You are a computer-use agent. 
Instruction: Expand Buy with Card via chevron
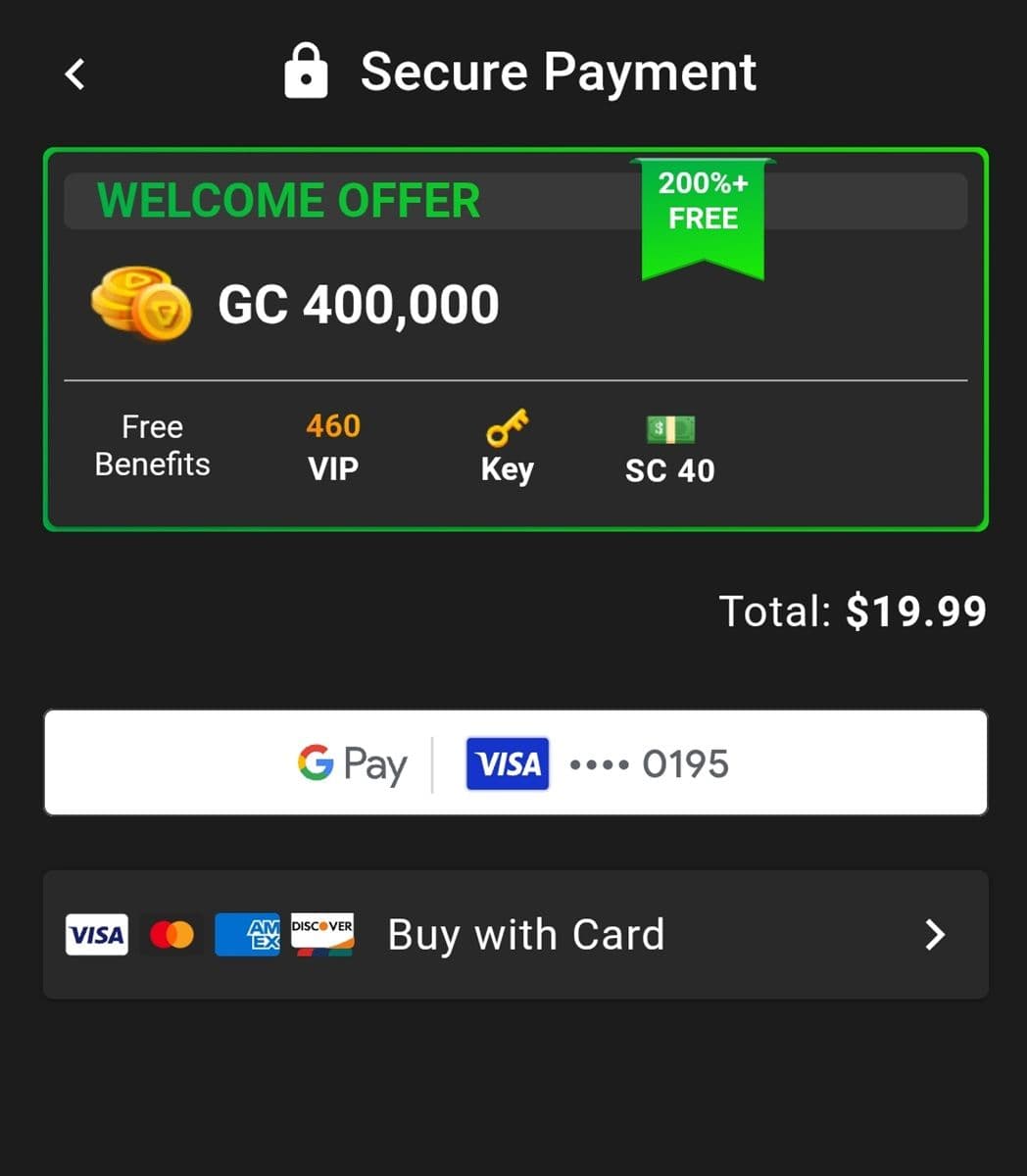pyautogui.click(x=934, y=934)
